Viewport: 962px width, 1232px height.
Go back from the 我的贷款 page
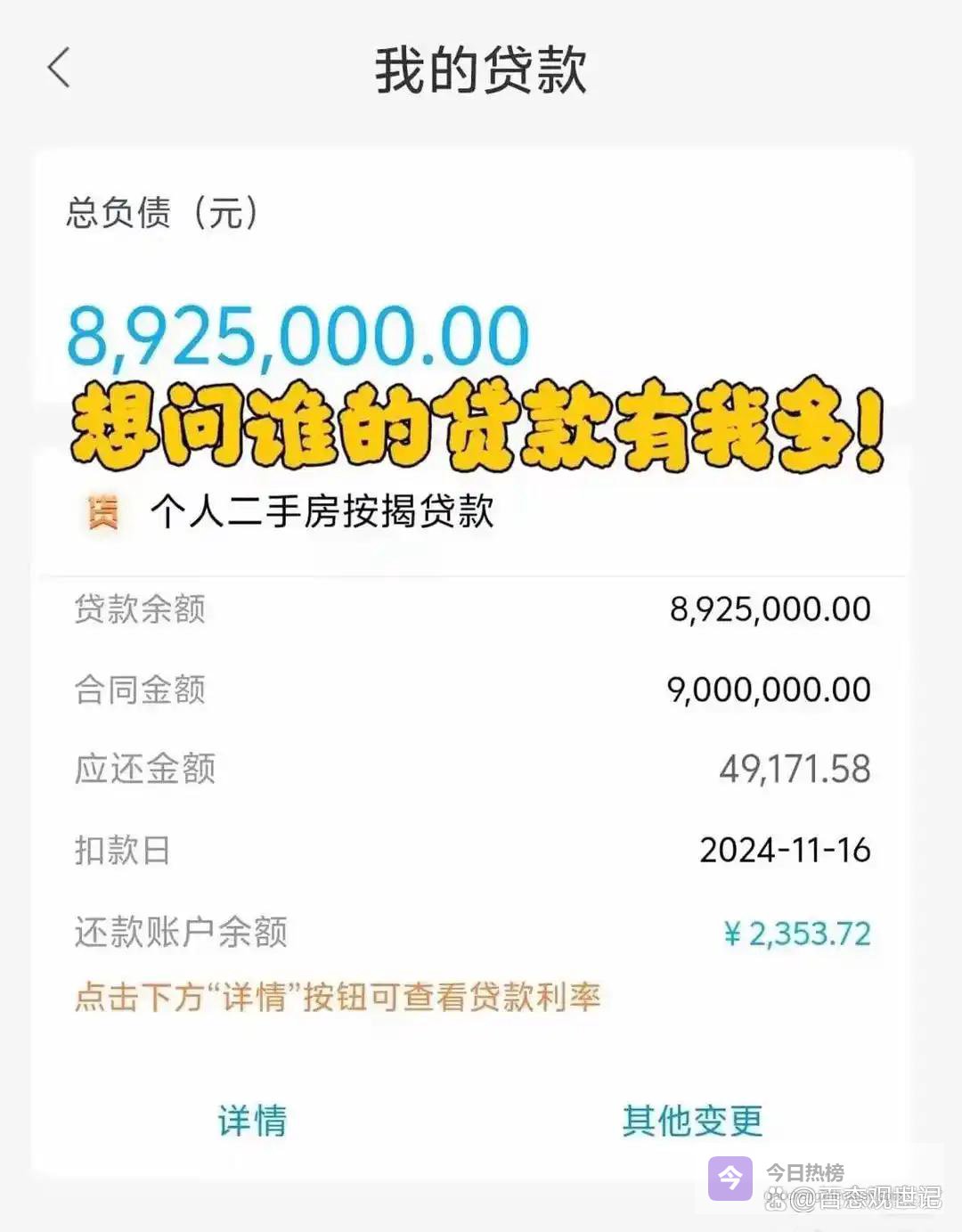pos(59,69)
